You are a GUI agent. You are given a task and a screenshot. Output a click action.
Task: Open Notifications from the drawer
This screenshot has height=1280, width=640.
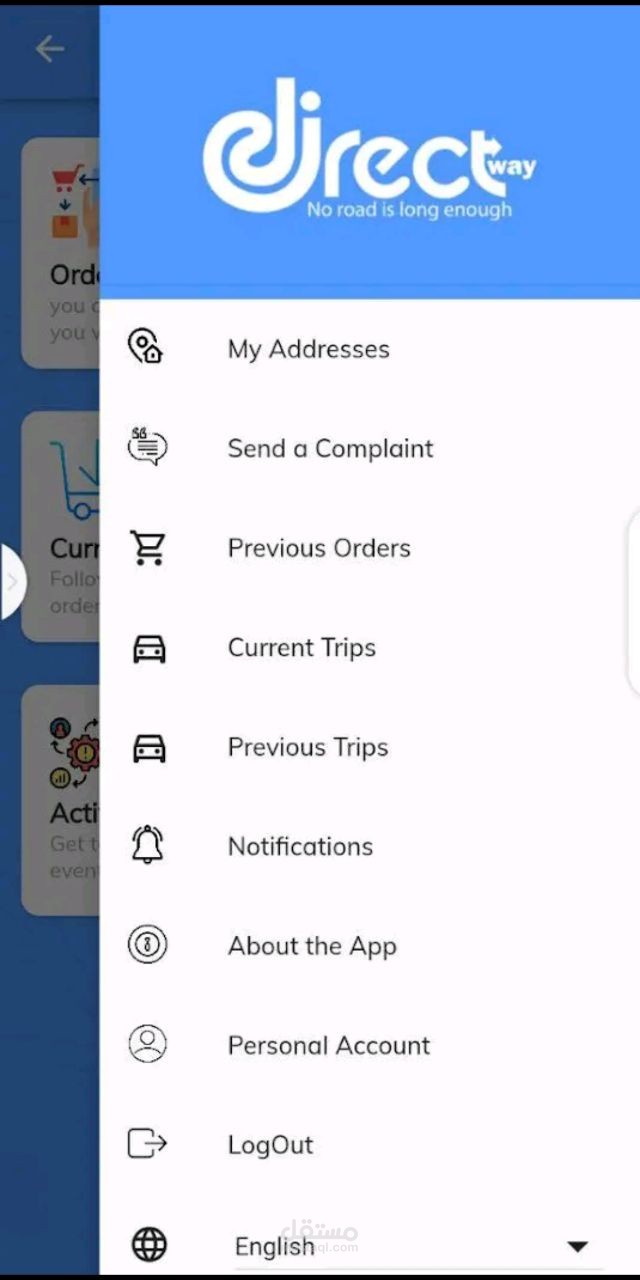coord(369,846)
